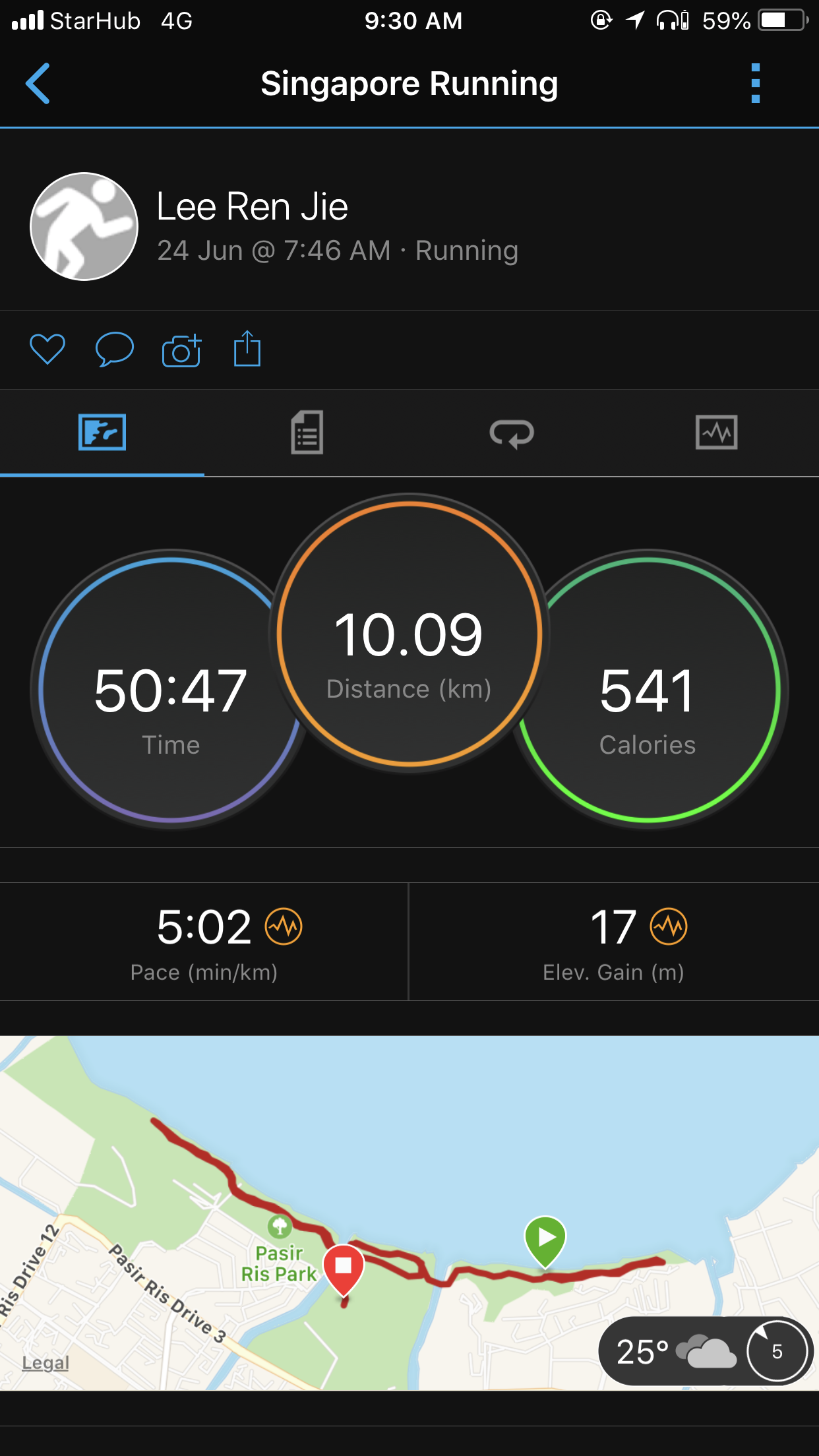The height and width of the screenshot is (1456, 819).
Task: Like this activity with the heart icon
Action: [x=47, y=349]
